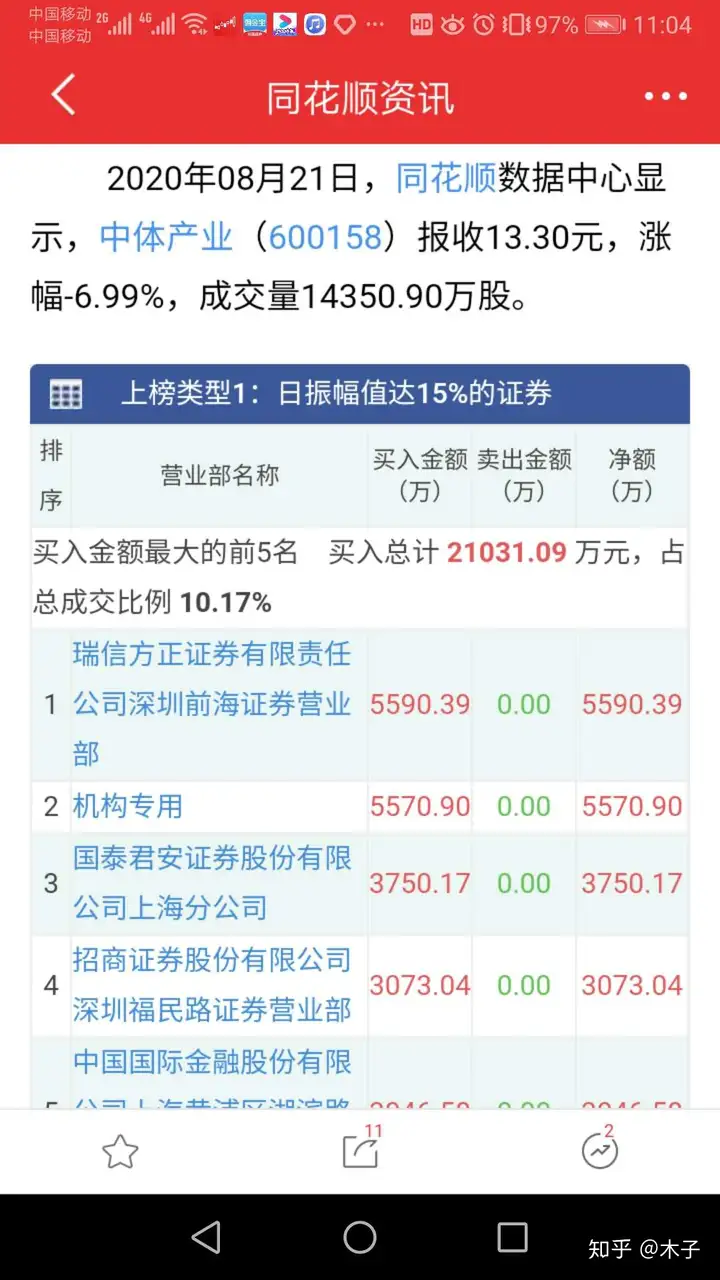Open the 中体产业 stock link

tap(166, 238)
